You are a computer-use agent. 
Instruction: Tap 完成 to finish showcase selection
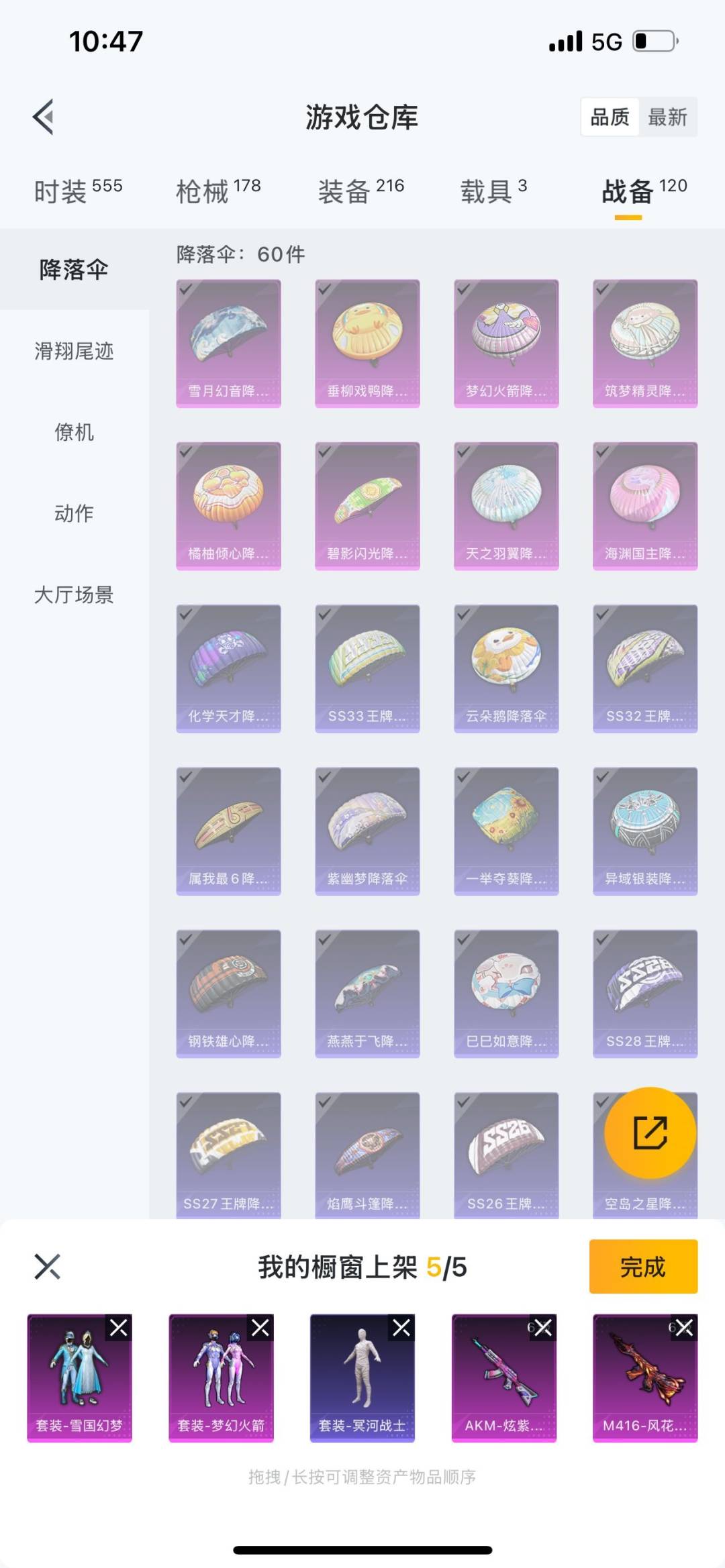(643, 1267)
